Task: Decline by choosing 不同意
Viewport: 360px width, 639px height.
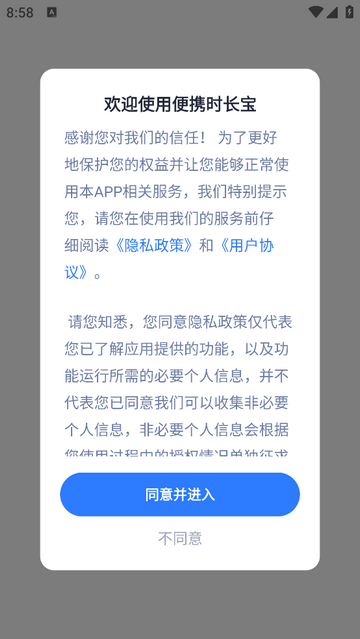Action: pos(180,538)
